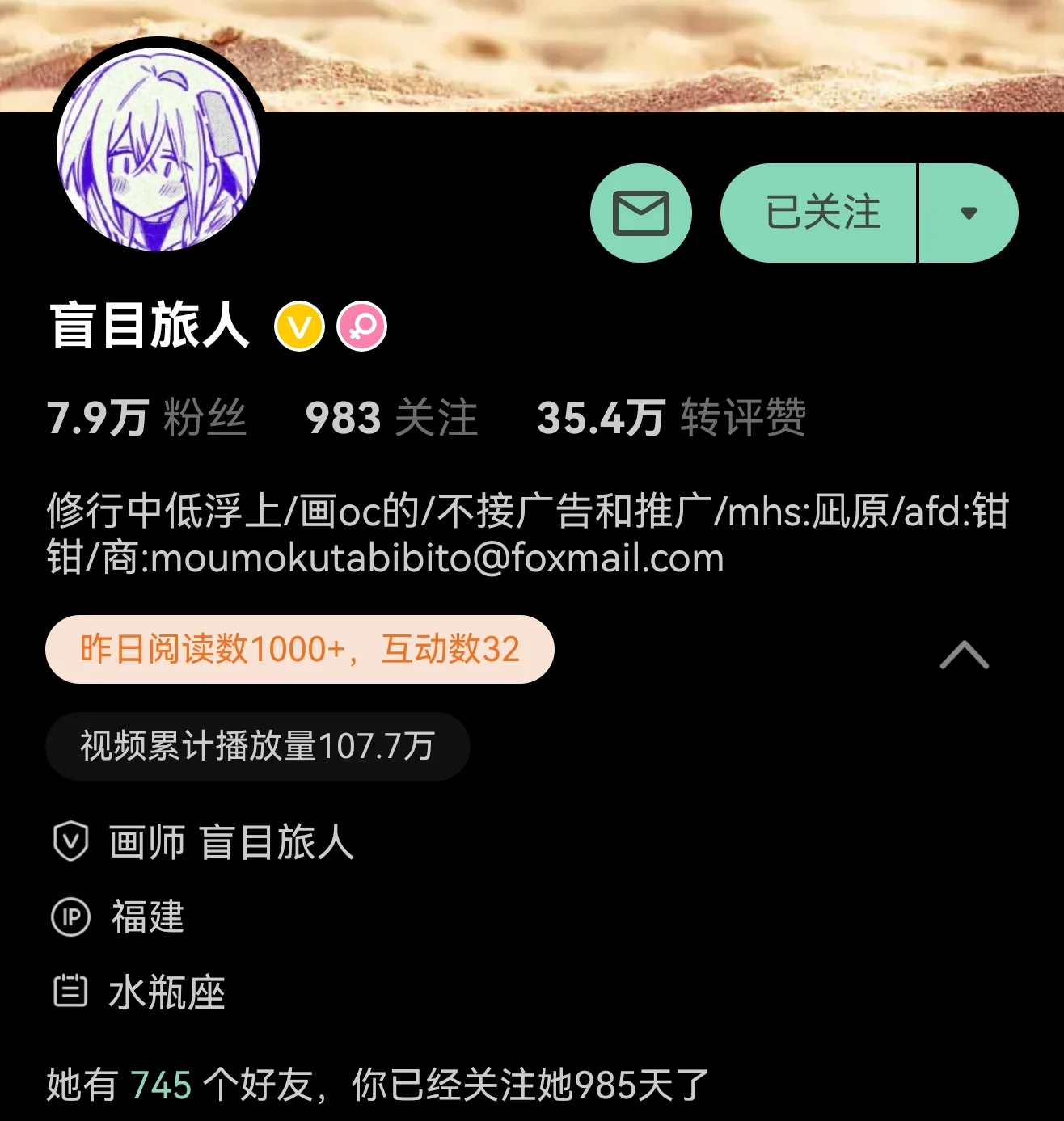This screenshot has width=1064, height=1121.
Task: Open the 983 关注 following list
Action: tap(391, 418)
